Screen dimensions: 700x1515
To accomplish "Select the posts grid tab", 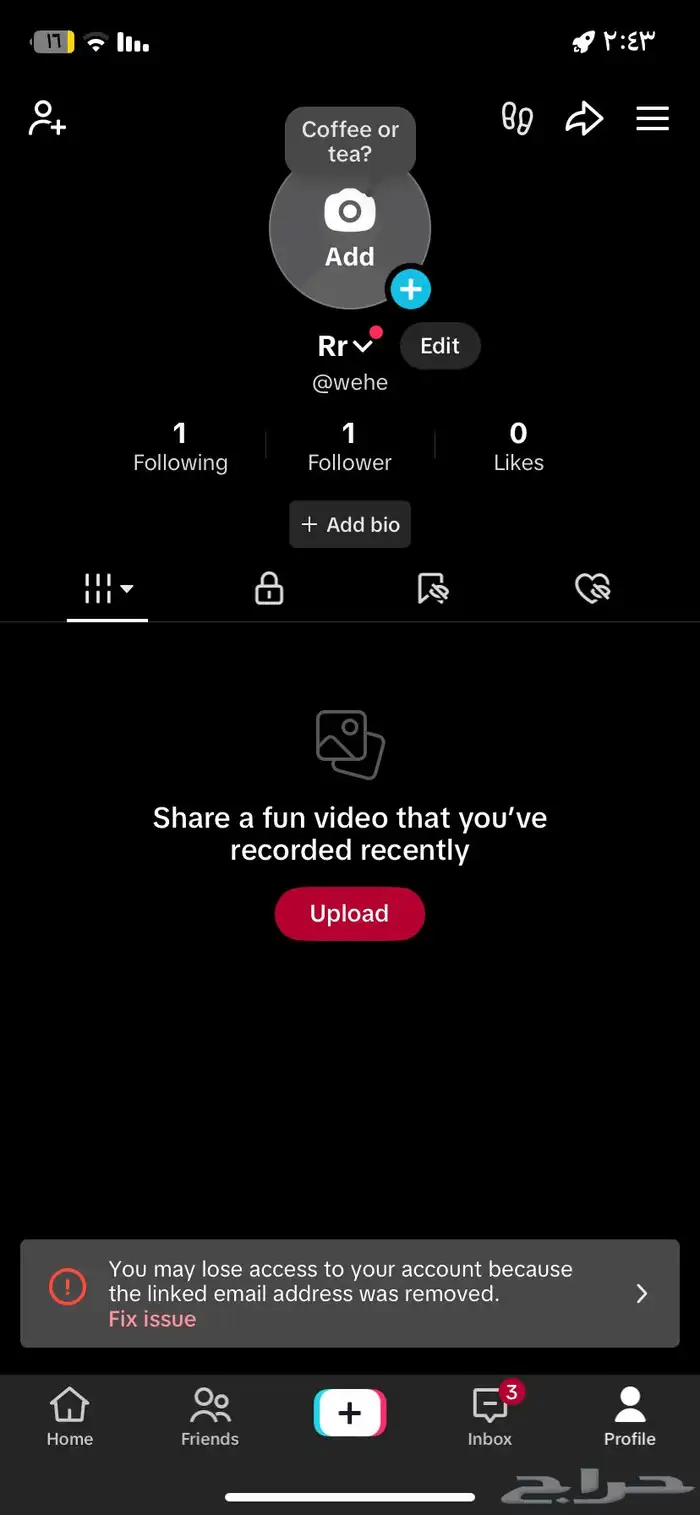I will point(107,589).
